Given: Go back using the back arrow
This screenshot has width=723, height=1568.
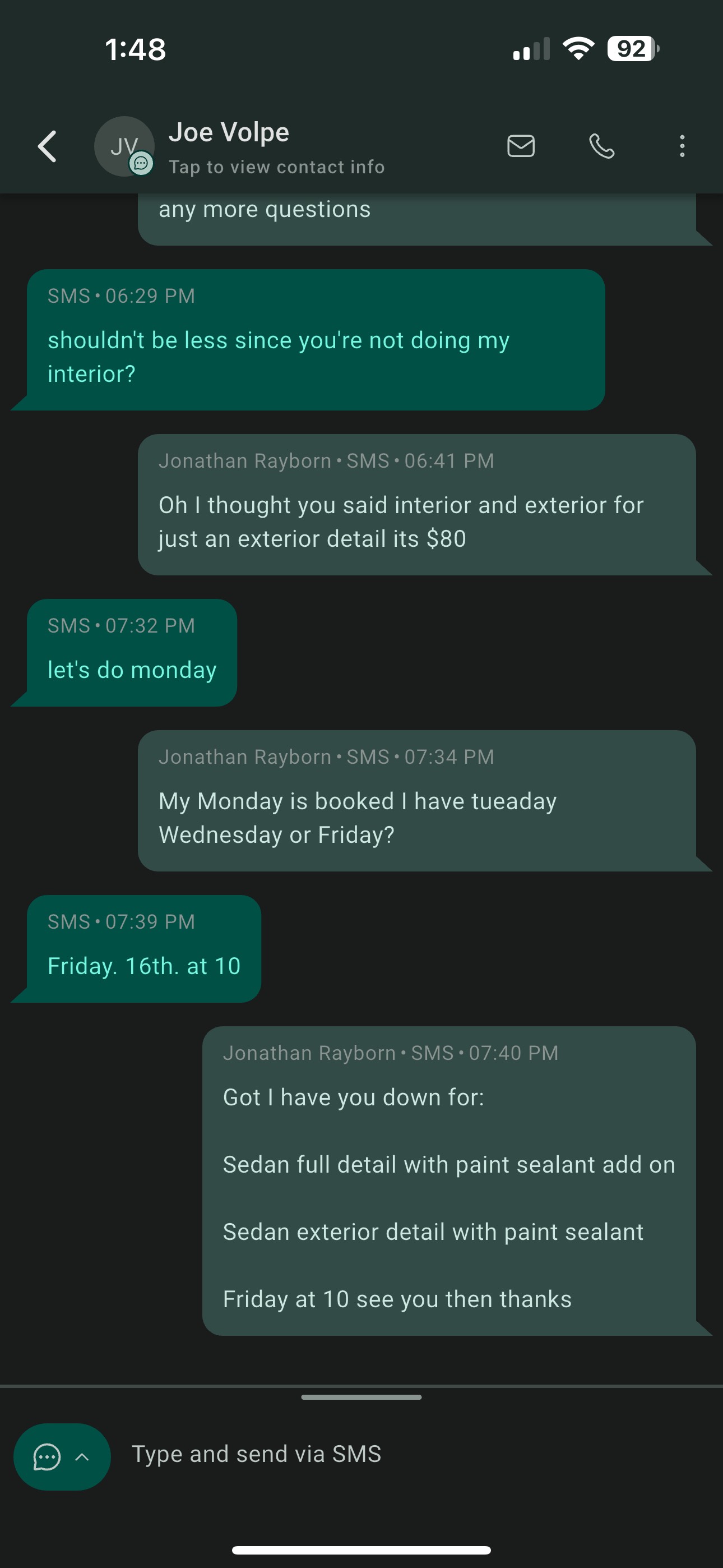Looking at the screenshot, I should click(x=48, y=147).
